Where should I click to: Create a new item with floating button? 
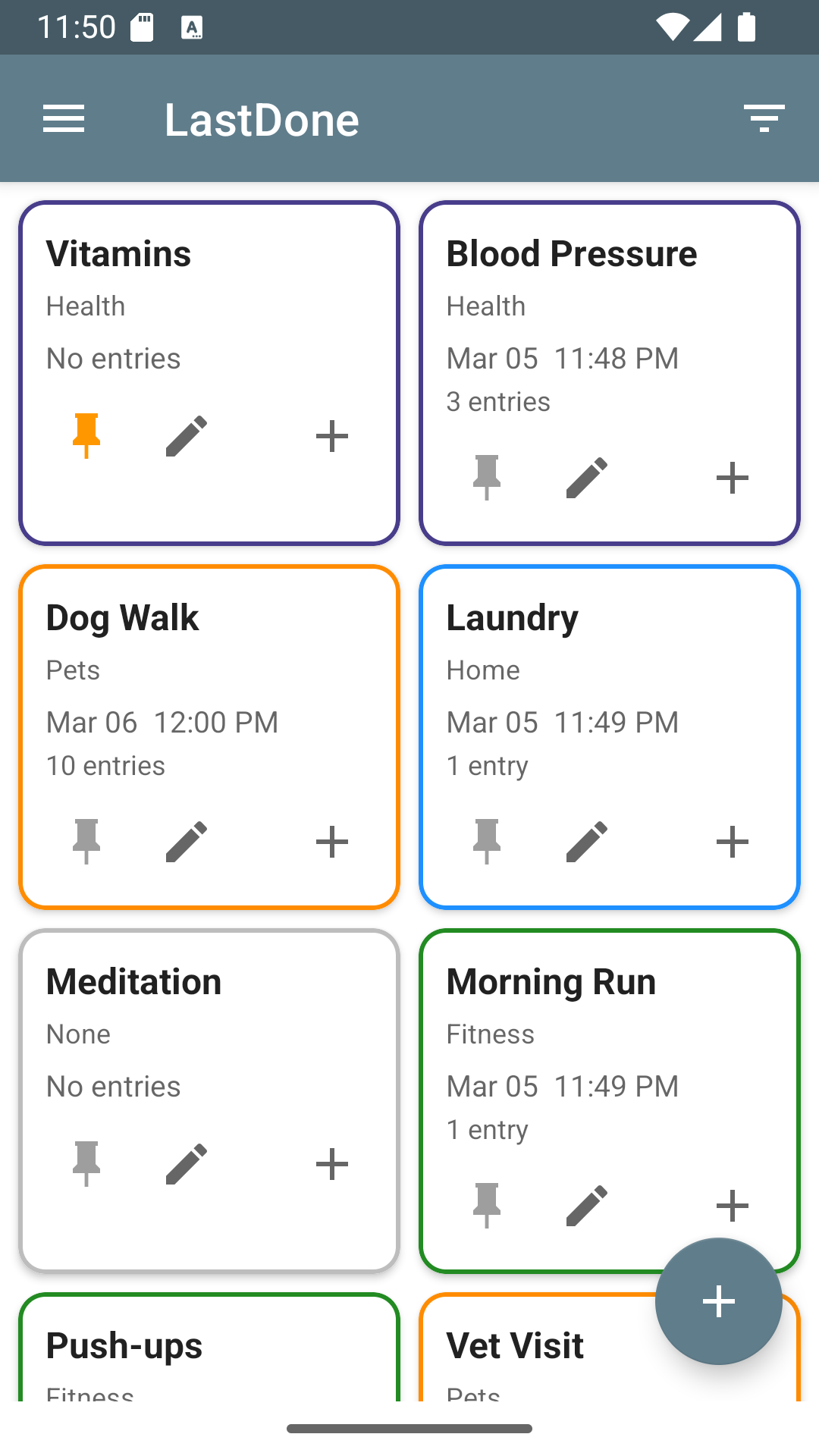718,1301
